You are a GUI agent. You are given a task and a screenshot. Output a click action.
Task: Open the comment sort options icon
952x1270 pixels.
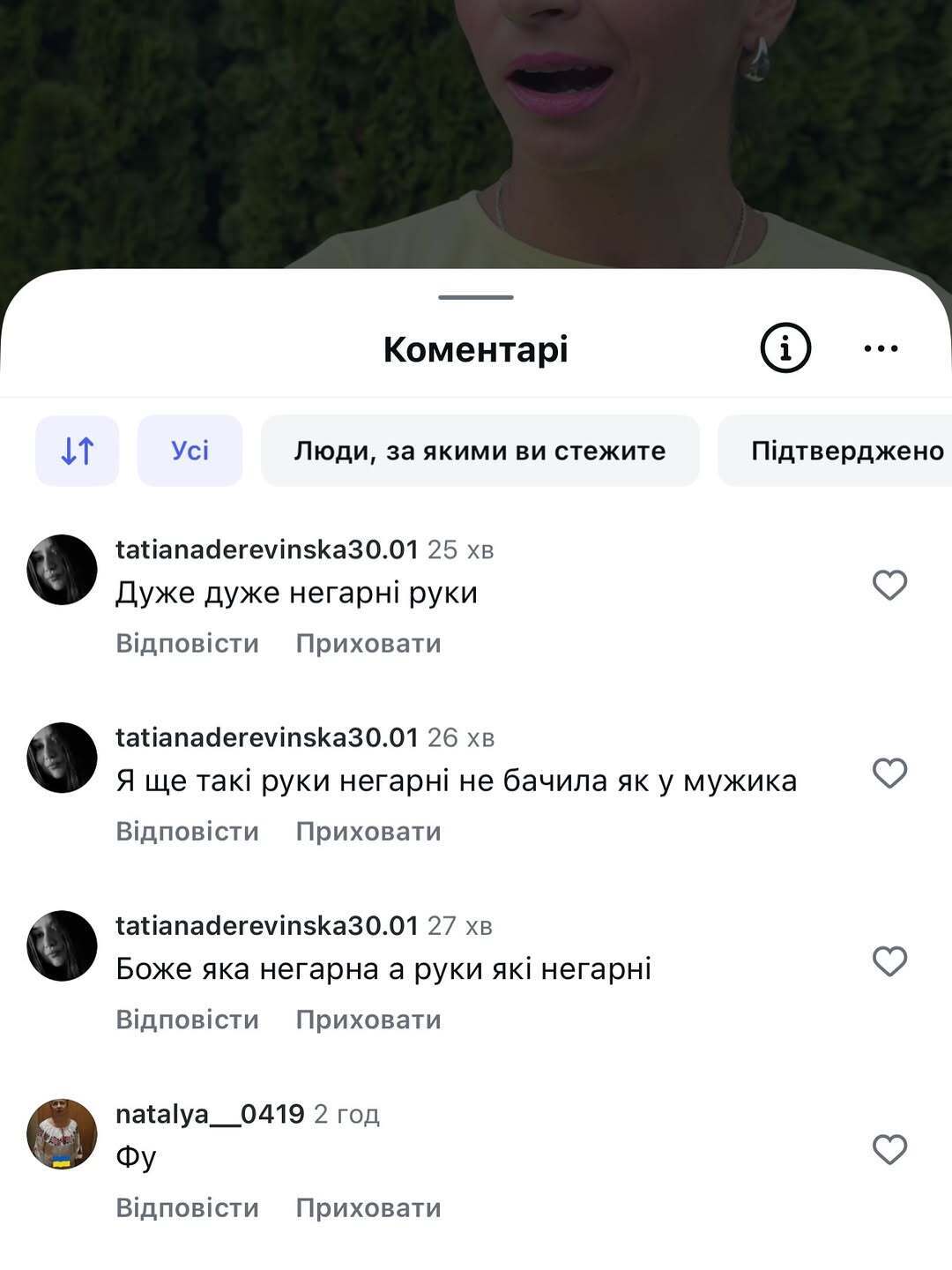click(77, 450)
